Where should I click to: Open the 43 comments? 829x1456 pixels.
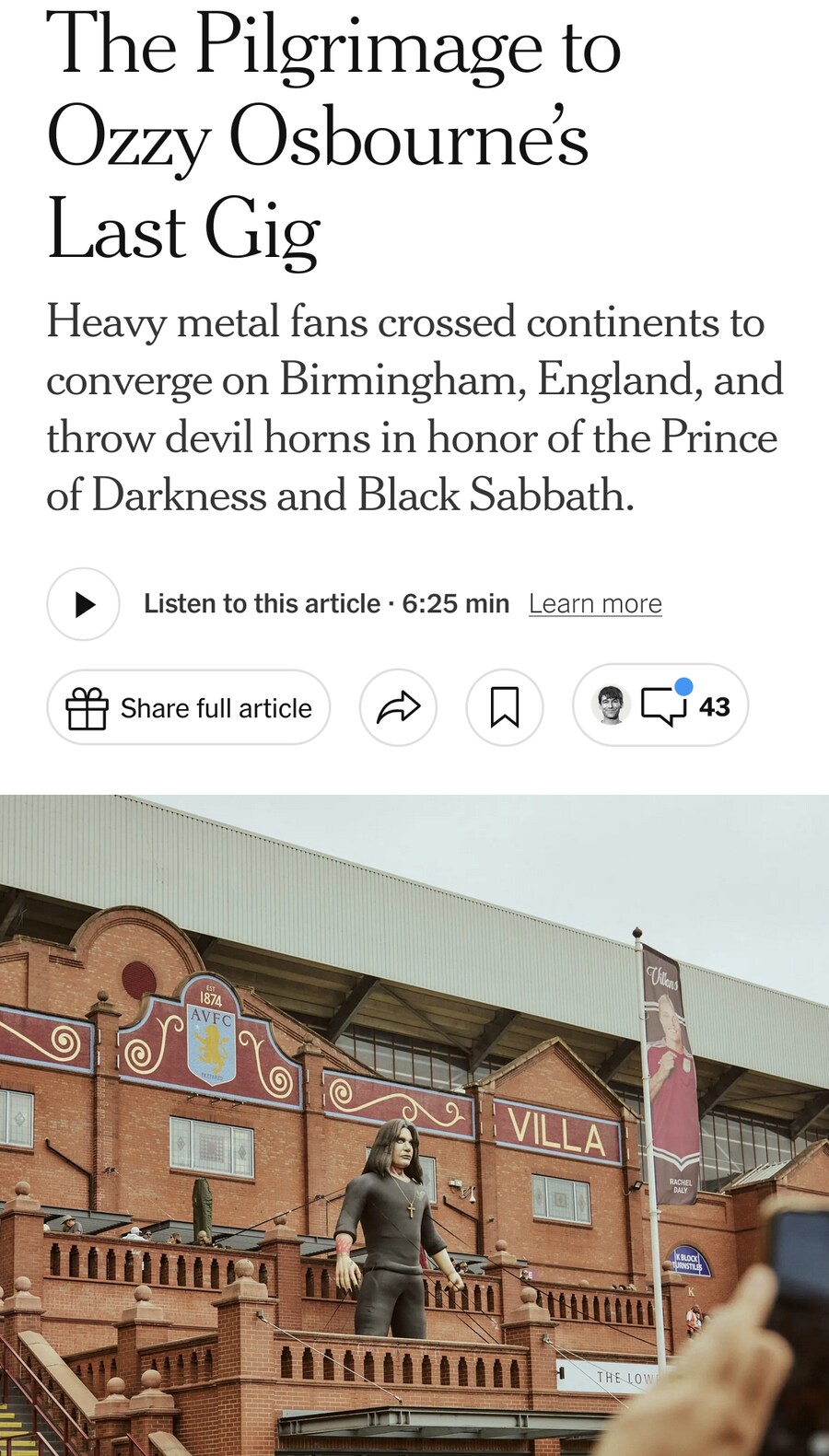tap(660, 706)
